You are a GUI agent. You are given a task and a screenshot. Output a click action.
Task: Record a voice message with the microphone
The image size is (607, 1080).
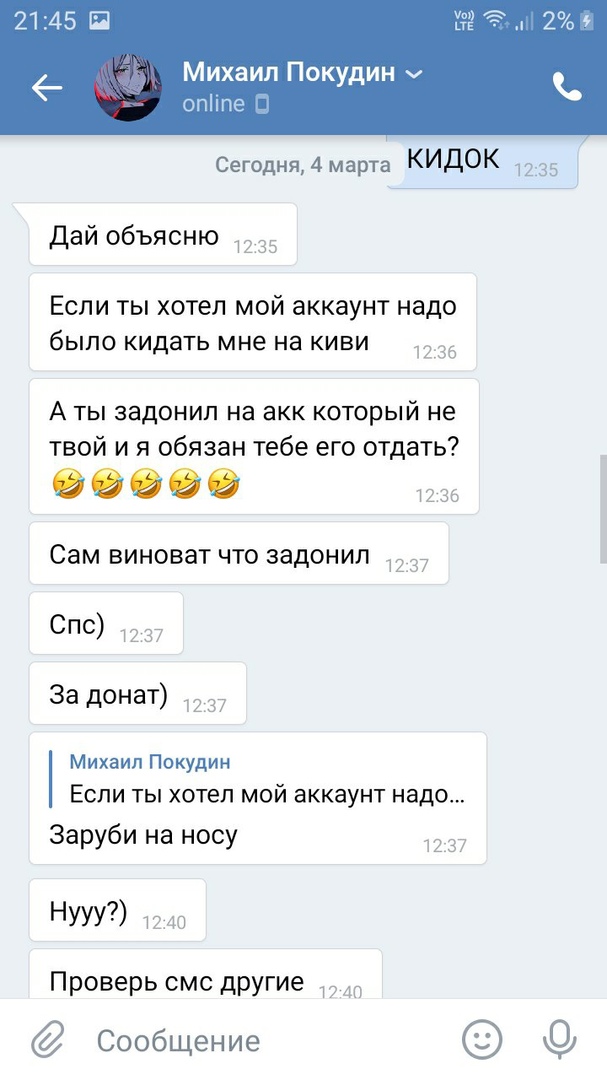pyautogui.click(x=559, y=1040)
